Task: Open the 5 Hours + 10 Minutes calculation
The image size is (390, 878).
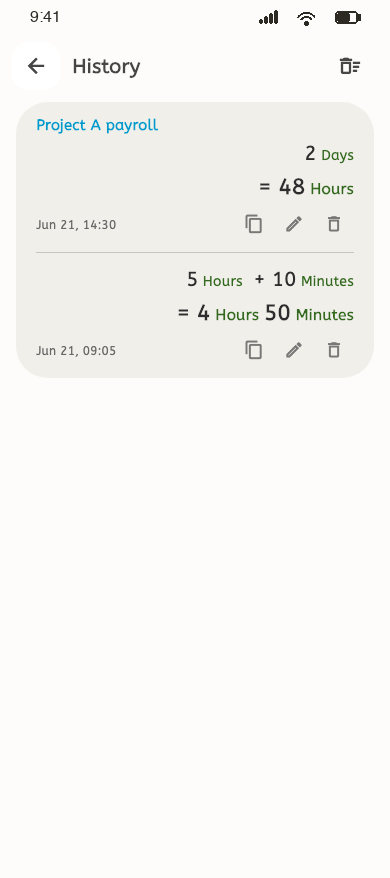Action: pyautogui.click(x=195, y=315)
